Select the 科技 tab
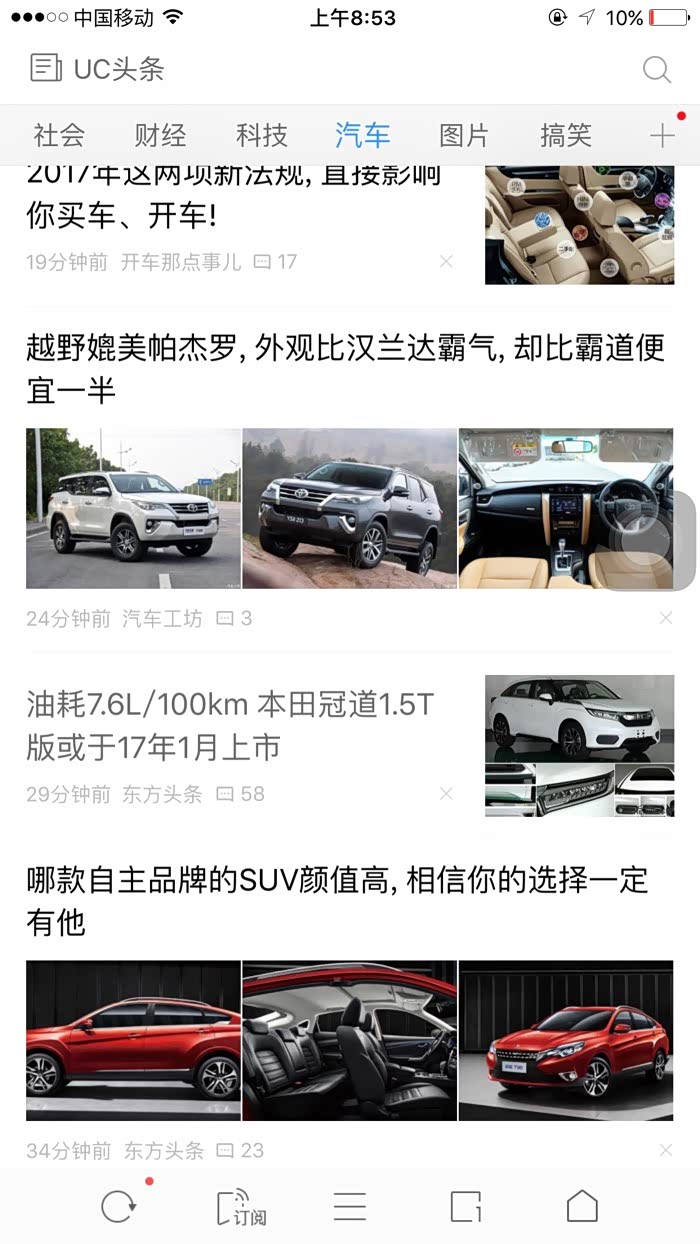Screen dimensions: 700x1244 coord(262,135)
